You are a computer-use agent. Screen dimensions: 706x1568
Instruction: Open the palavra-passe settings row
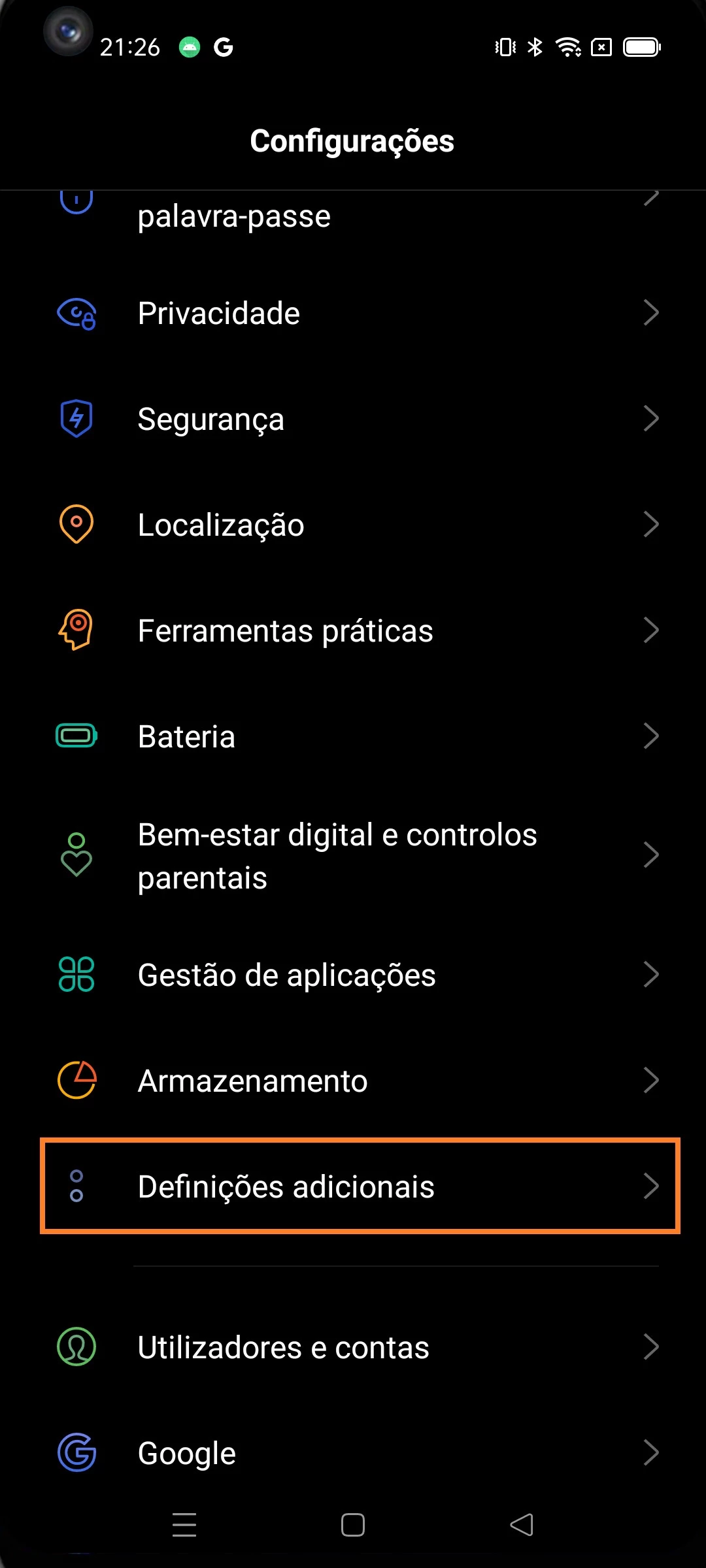(x=353, y=216)
